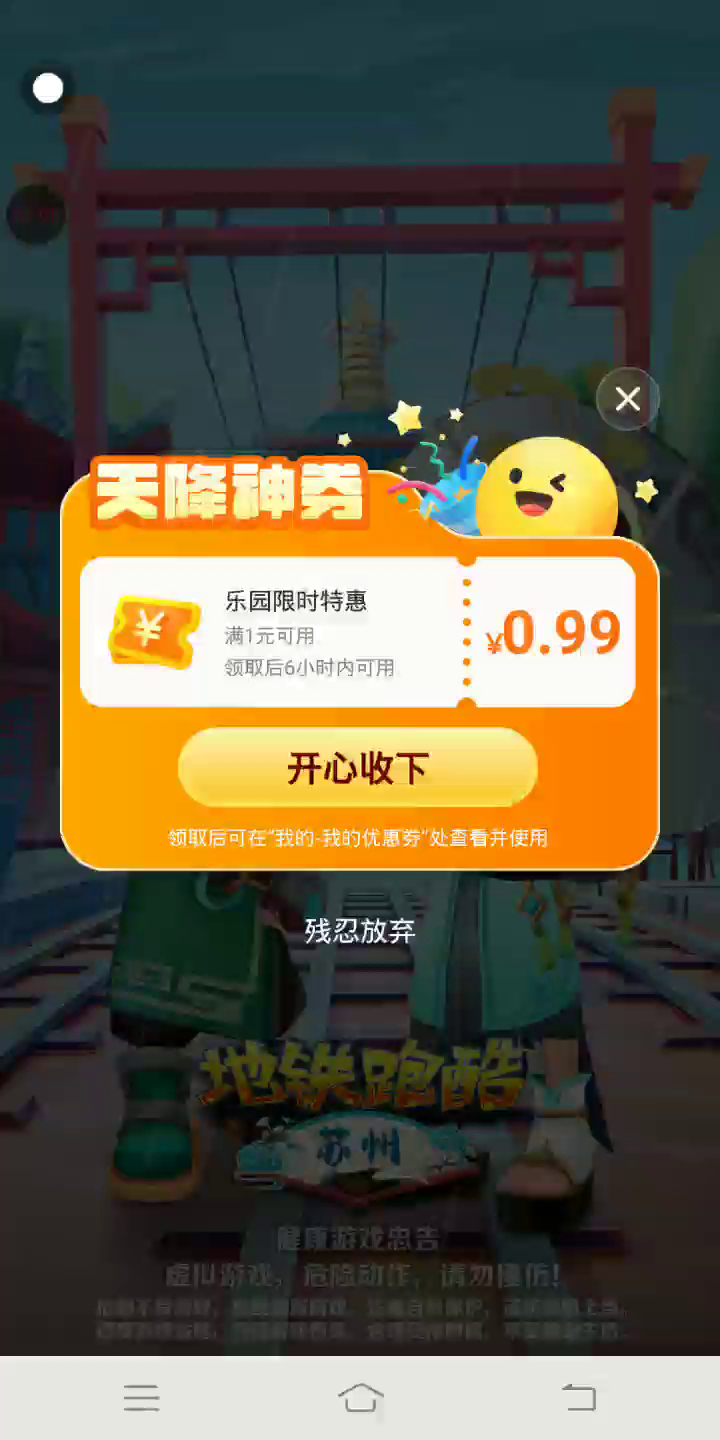Tap 残忍放弃 to decline the coupon
This screenshot has height=1440, width=720.
(359, 931)
